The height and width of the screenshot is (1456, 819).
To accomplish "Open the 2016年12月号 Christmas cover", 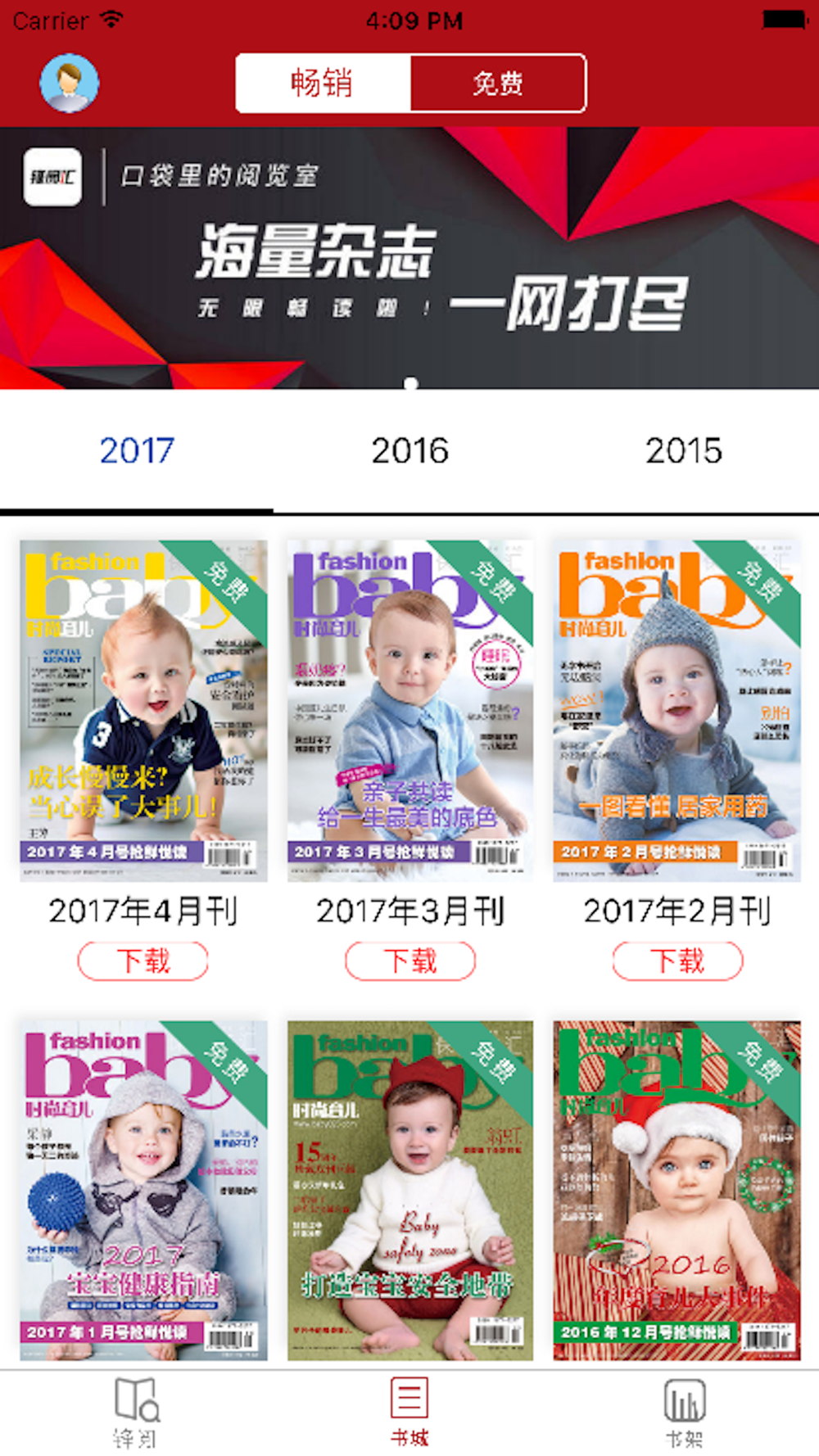I will pyautogui.click(x=676, y=1189).
